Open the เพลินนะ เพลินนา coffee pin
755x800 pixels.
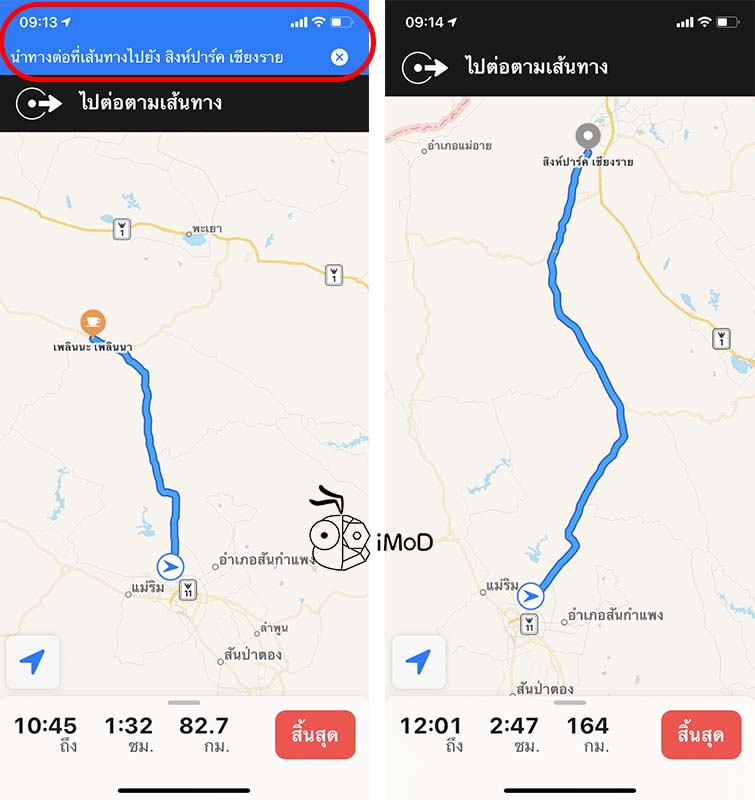tap(94, 323)
